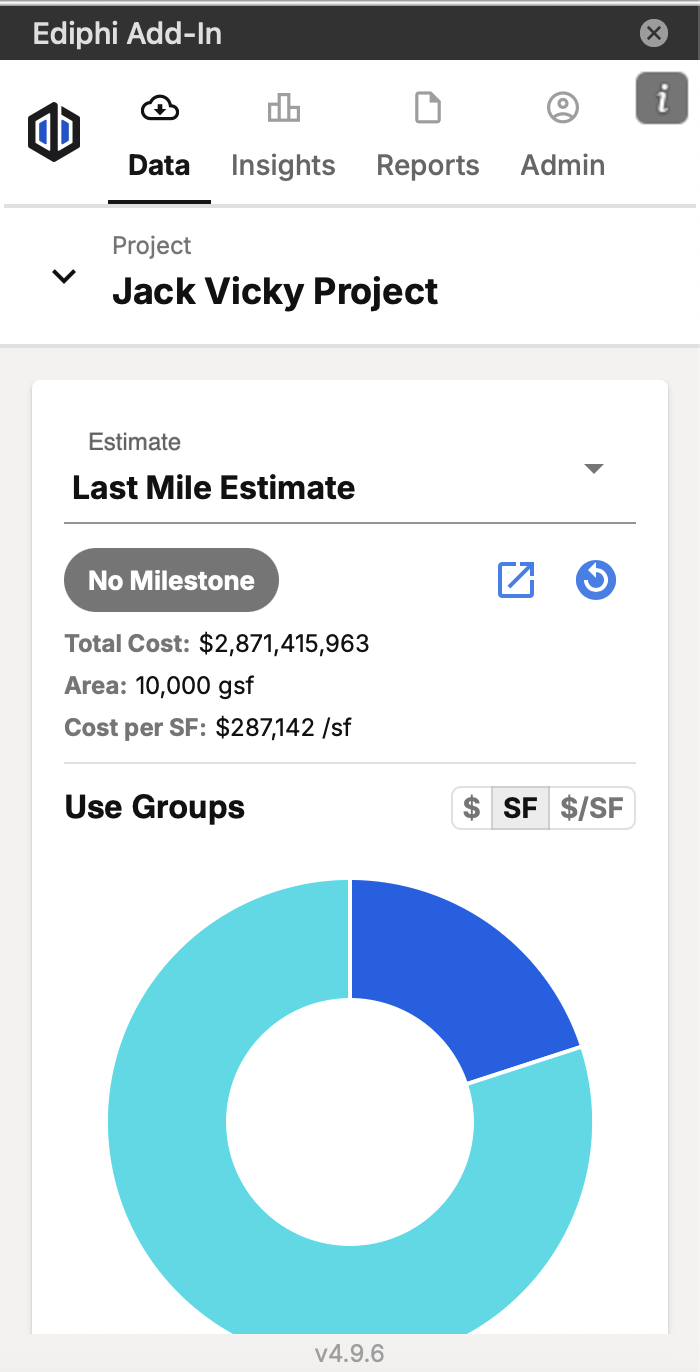Open the info icon
Image resolution: width=700 pixels, height=1372 pixels.
pyautogui.click(x=661, y=99)
